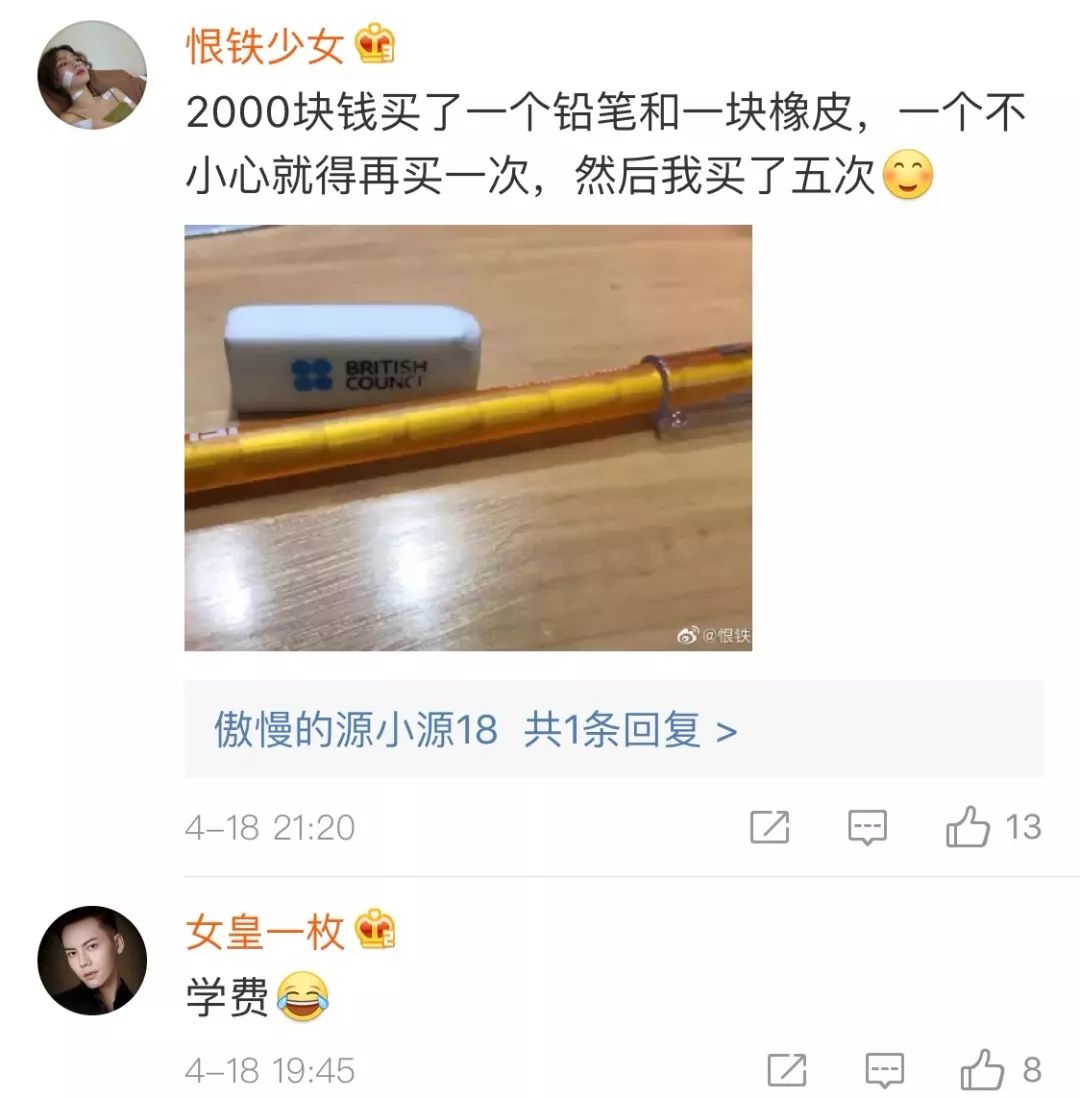Like 女皇一枚's 学费 comment

982,1071
